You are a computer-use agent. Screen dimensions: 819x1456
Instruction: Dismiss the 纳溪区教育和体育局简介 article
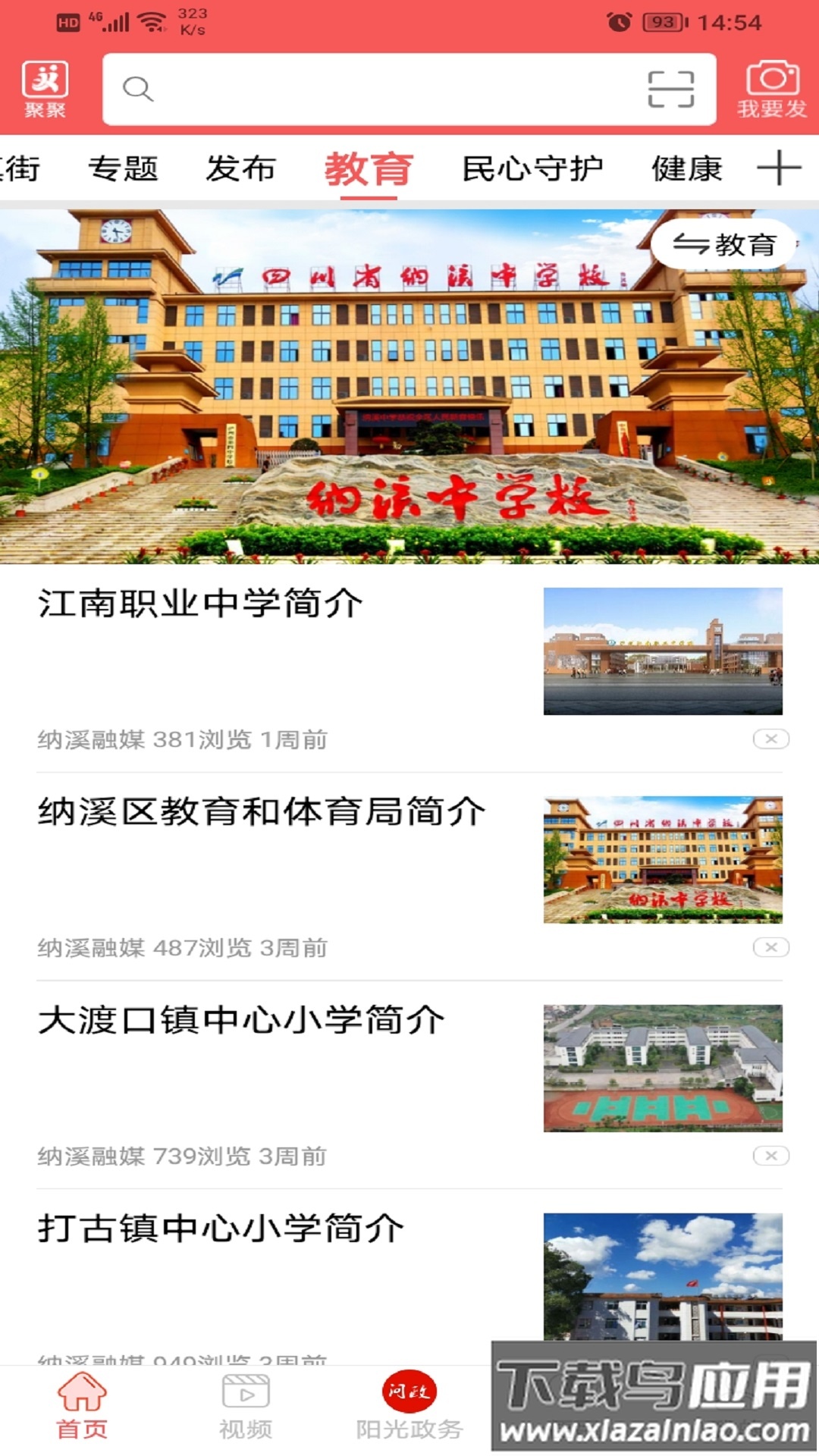(771, 946)
